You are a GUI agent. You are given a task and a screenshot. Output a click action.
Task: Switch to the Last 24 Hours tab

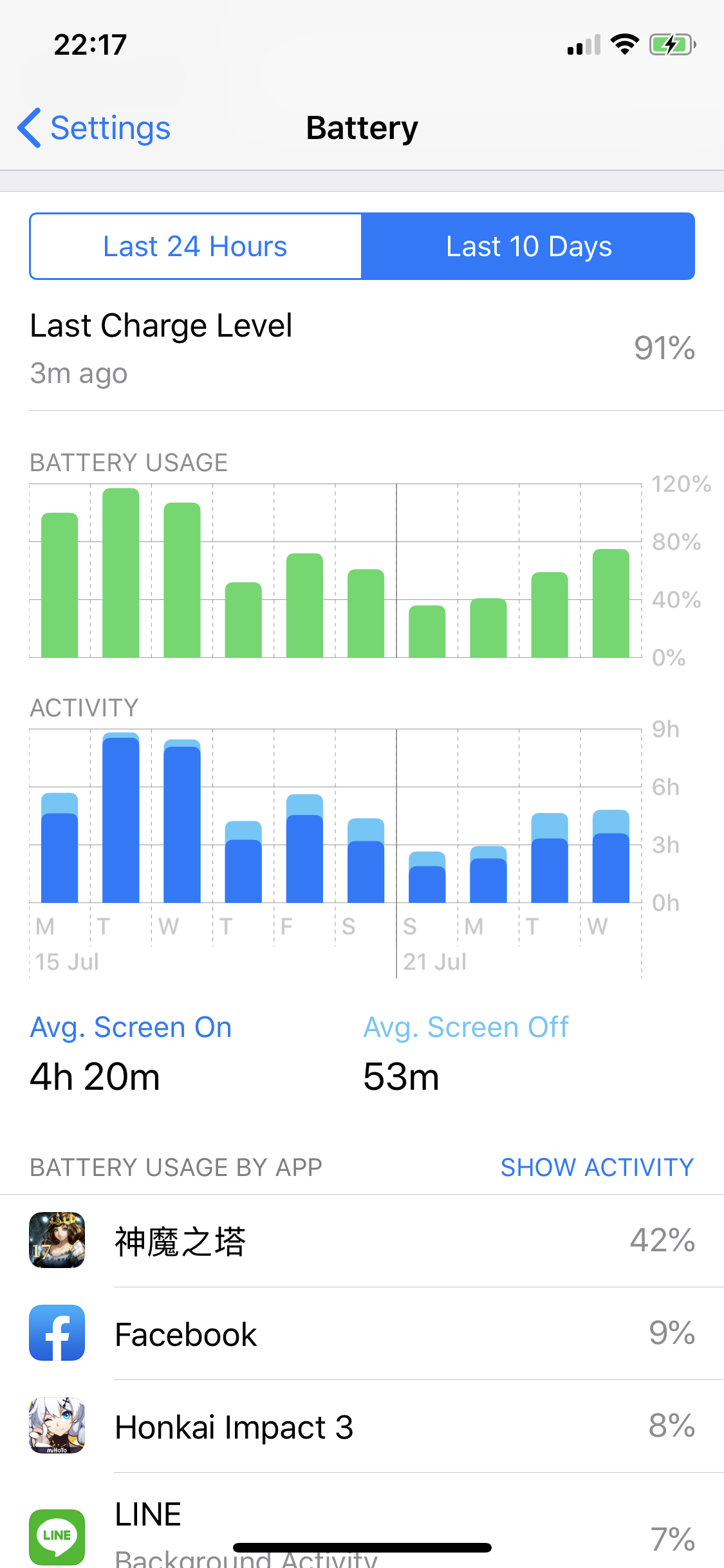pyautogui.click(x=196, y=247)
